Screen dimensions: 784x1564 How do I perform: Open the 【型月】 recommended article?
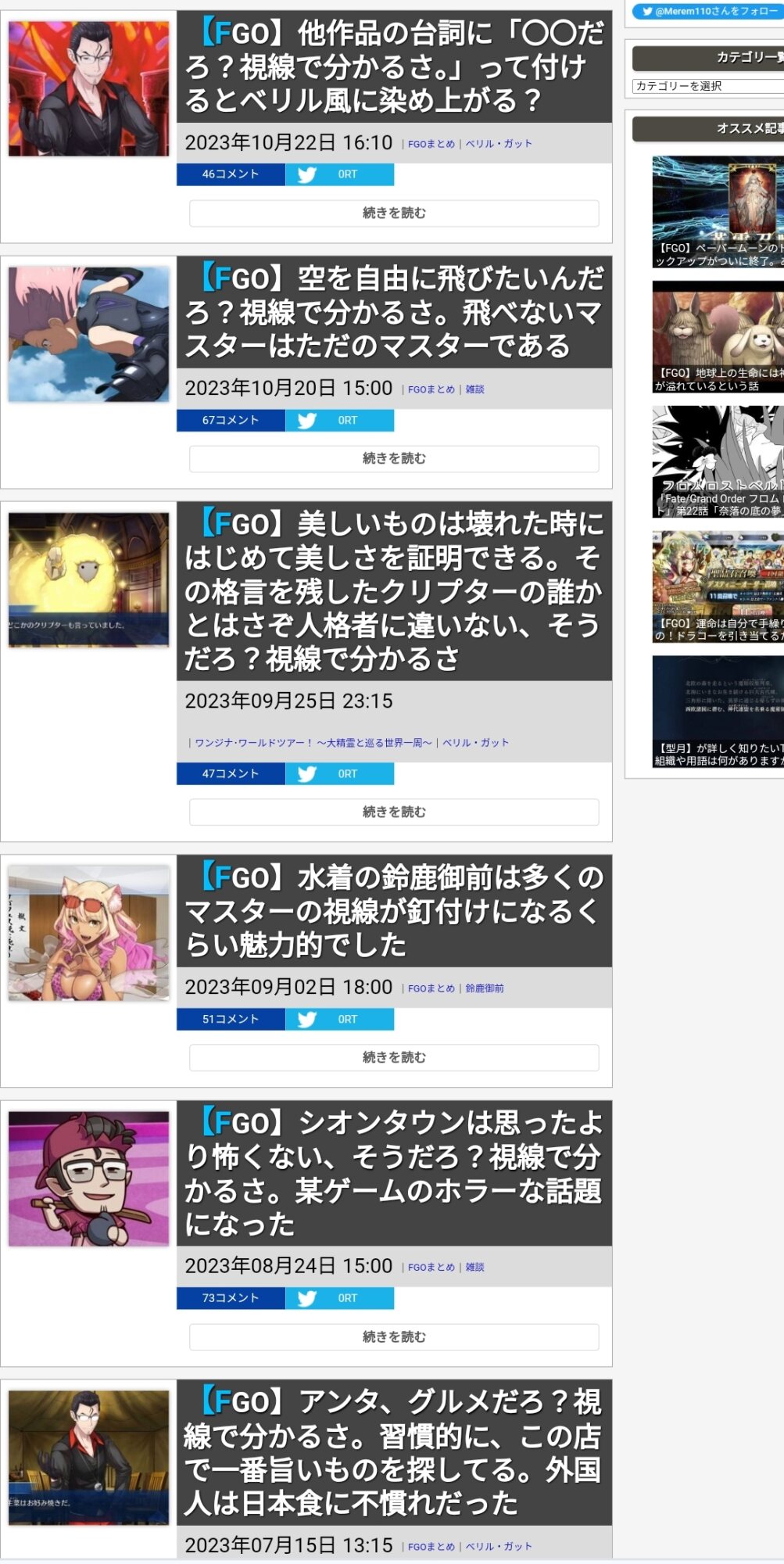(718, 712)
